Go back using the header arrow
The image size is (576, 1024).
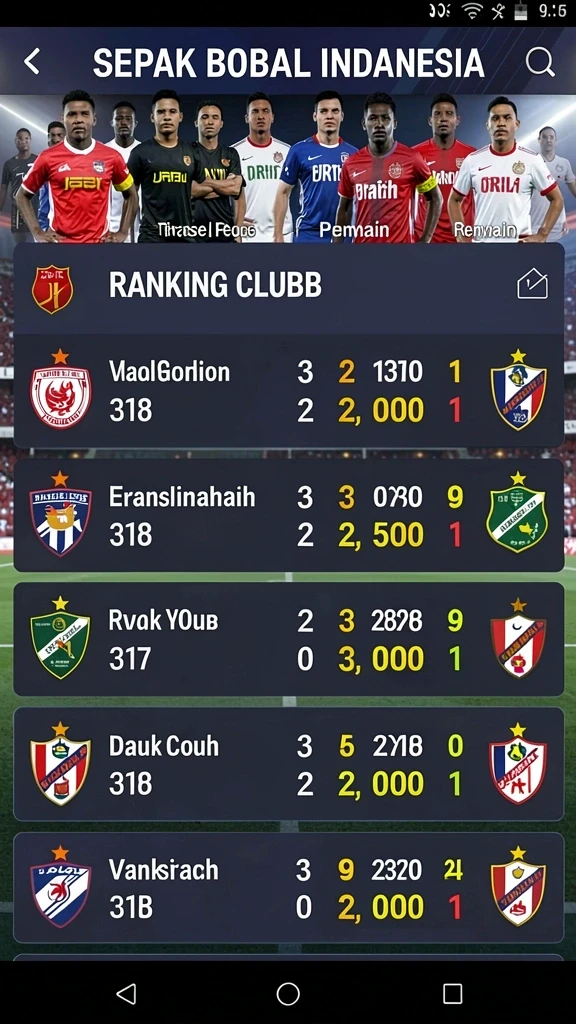(31, 62)
